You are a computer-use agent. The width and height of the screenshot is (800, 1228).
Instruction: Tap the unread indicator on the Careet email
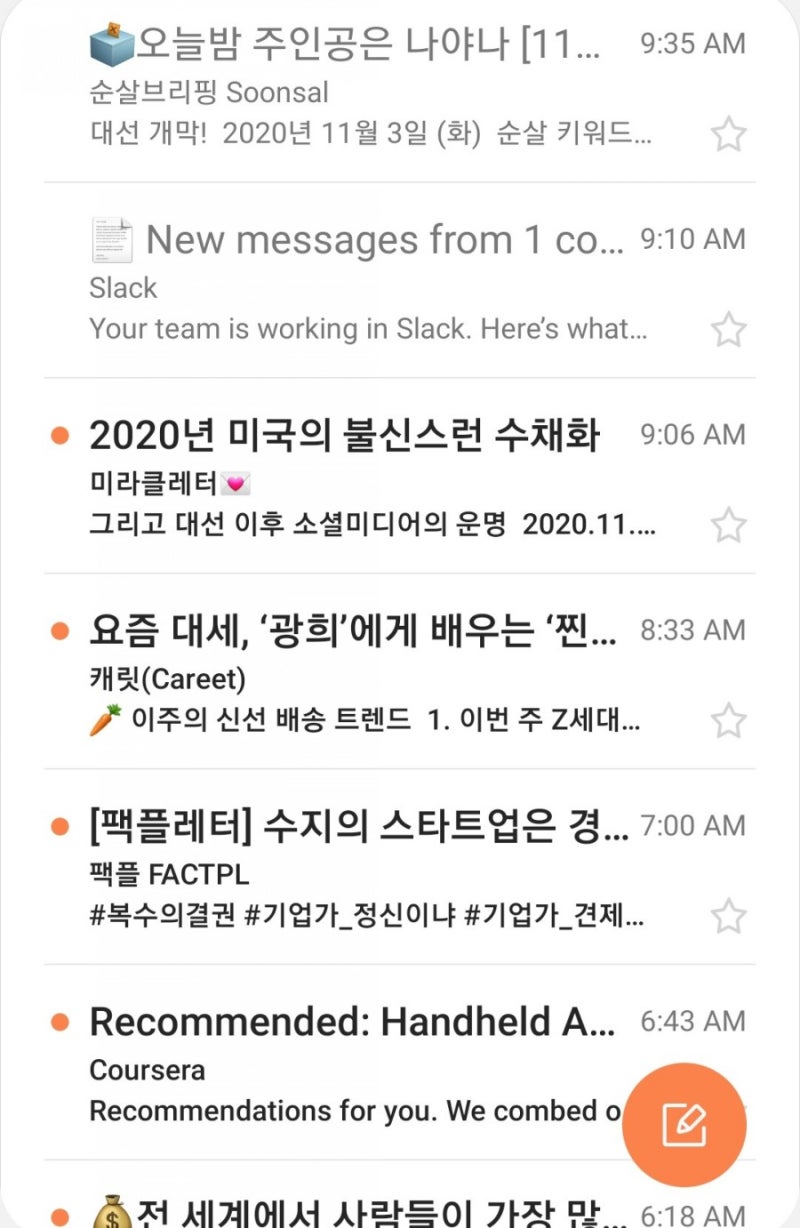62,630
